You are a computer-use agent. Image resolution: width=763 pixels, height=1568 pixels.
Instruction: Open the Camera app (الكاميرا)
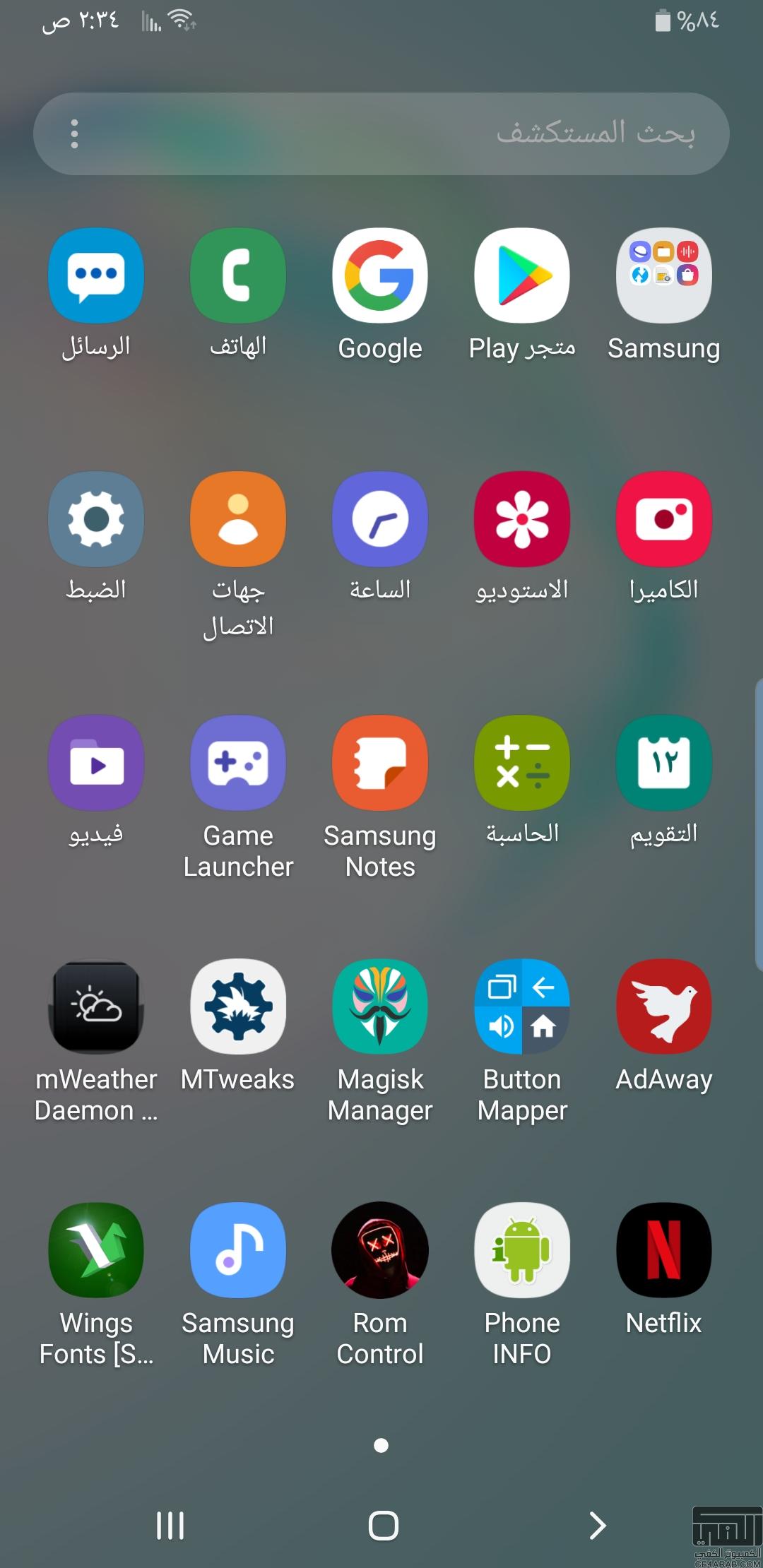click(664, 519)
